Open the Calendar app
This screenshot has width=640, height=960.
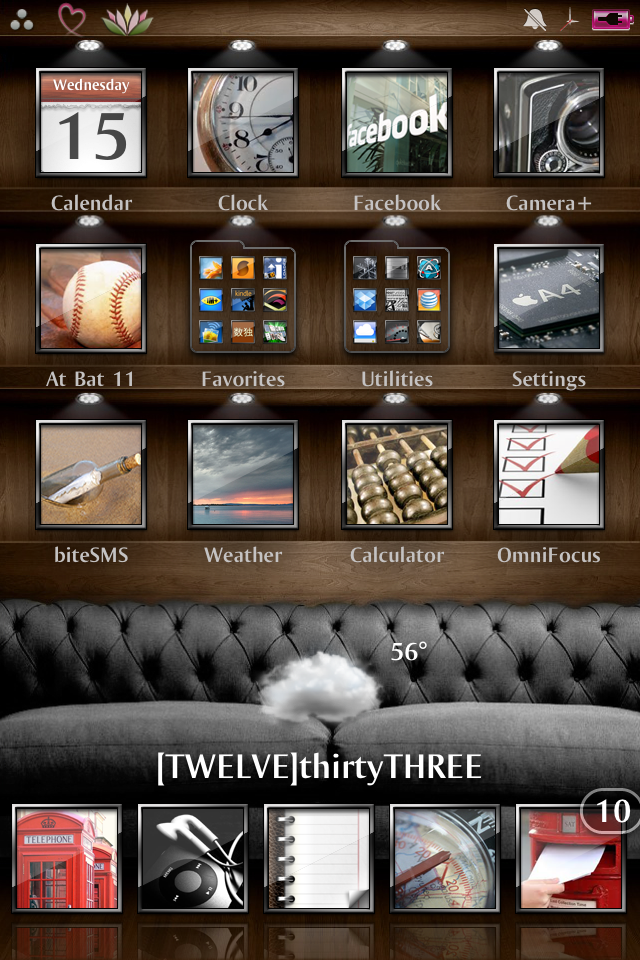pos(91,124)
